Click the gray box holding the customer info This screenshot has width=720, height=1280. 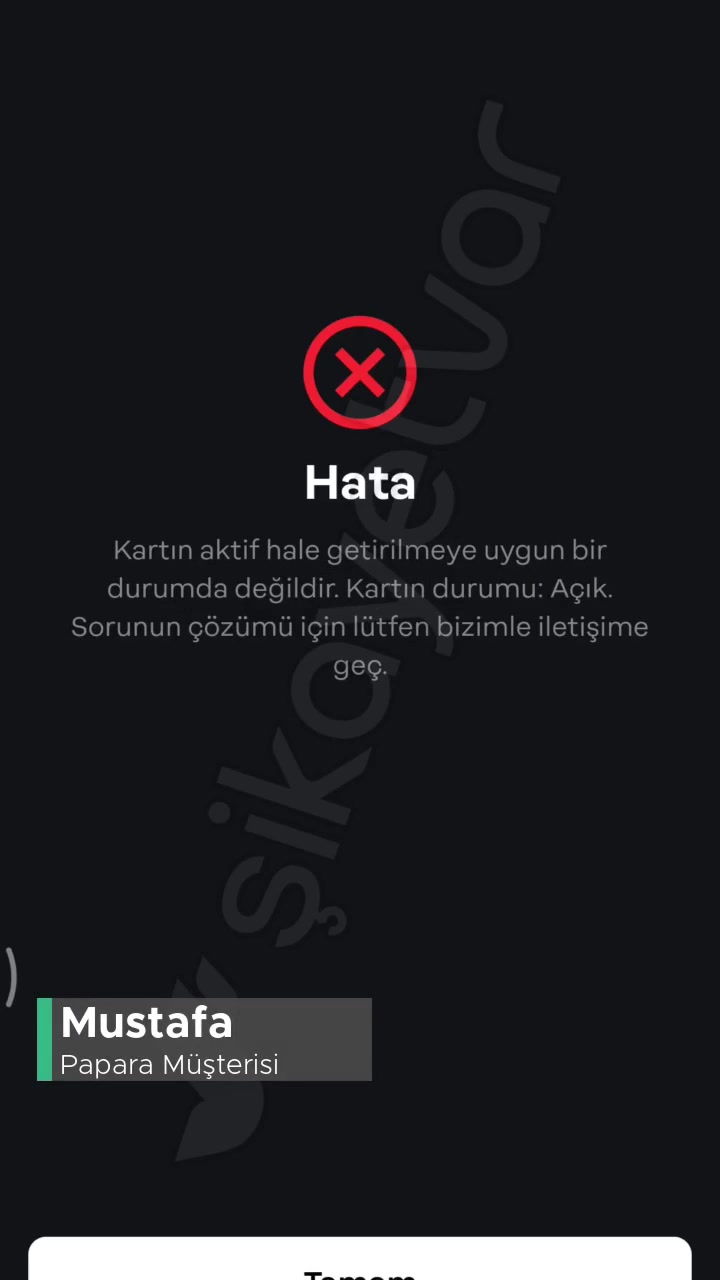(x=204, y=1040)
